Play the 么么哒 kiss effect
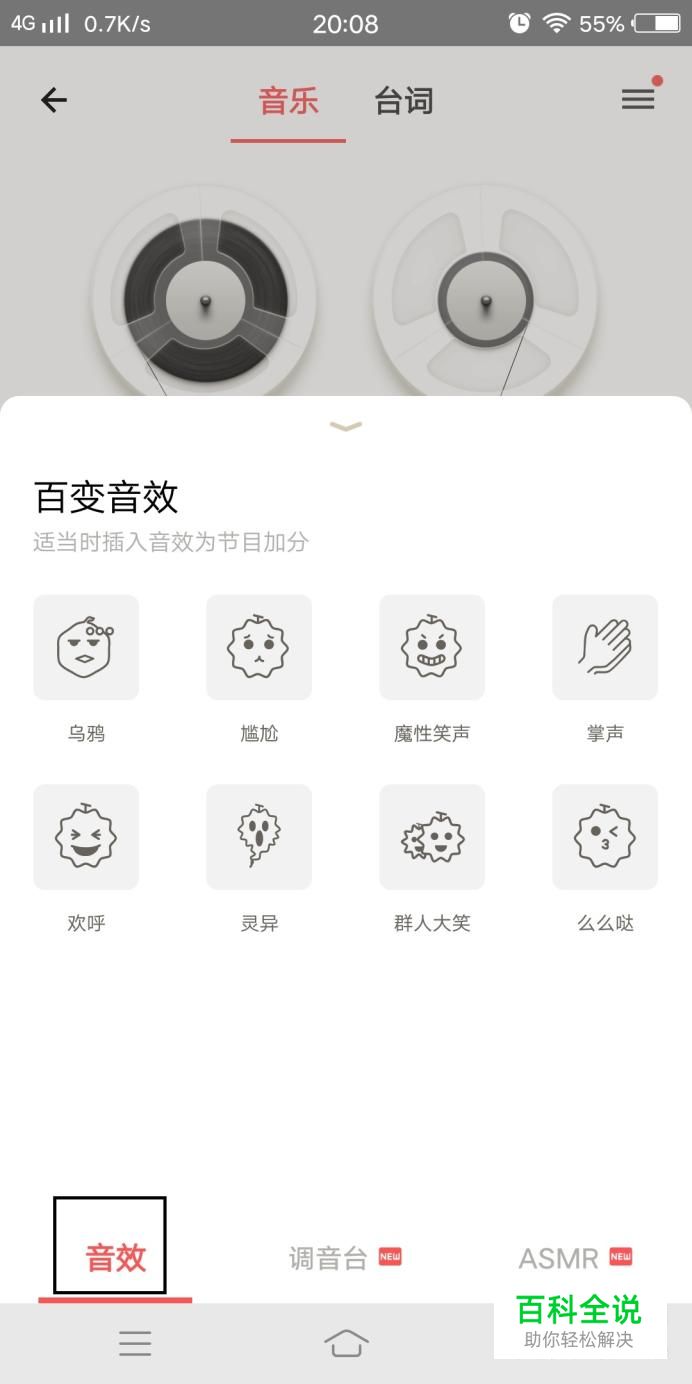Image resolution: width=692 pixels, height=1384 pixels. 605,837
